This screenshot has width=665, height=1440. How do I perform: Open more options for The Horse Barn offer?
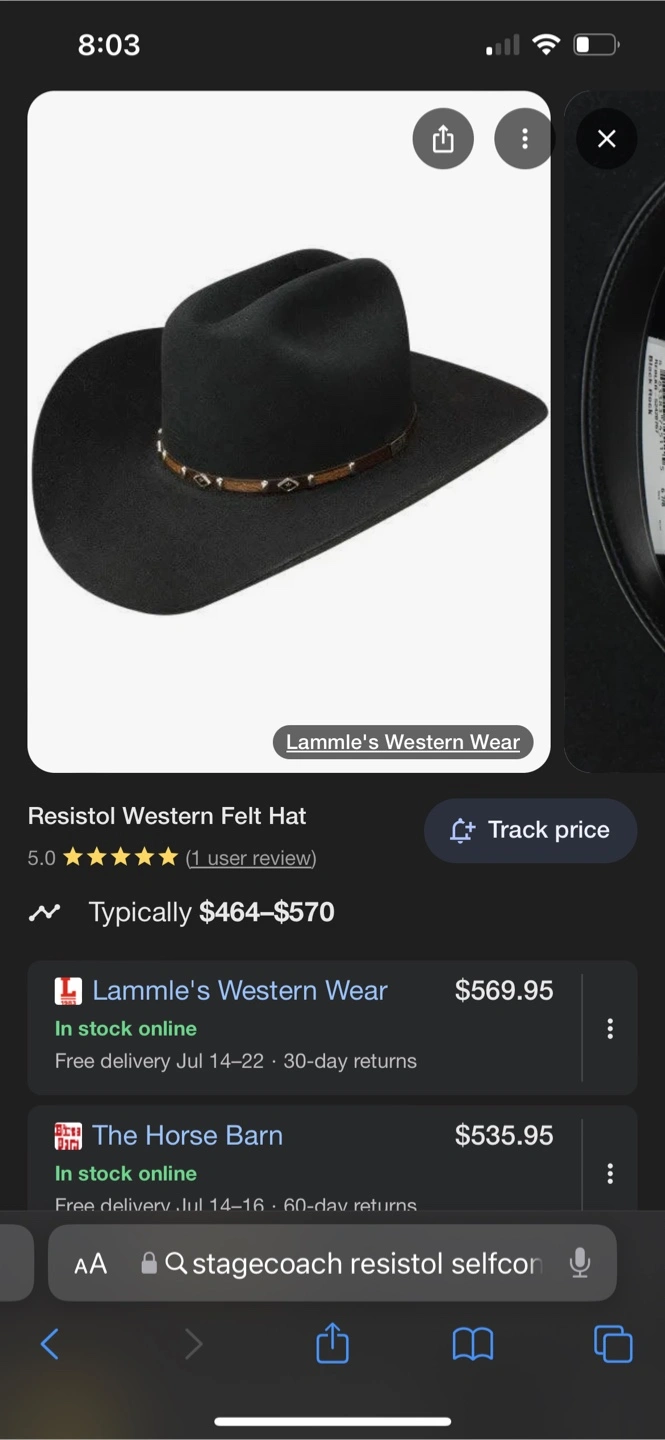pyautogui.click(x=610, y=1173)
